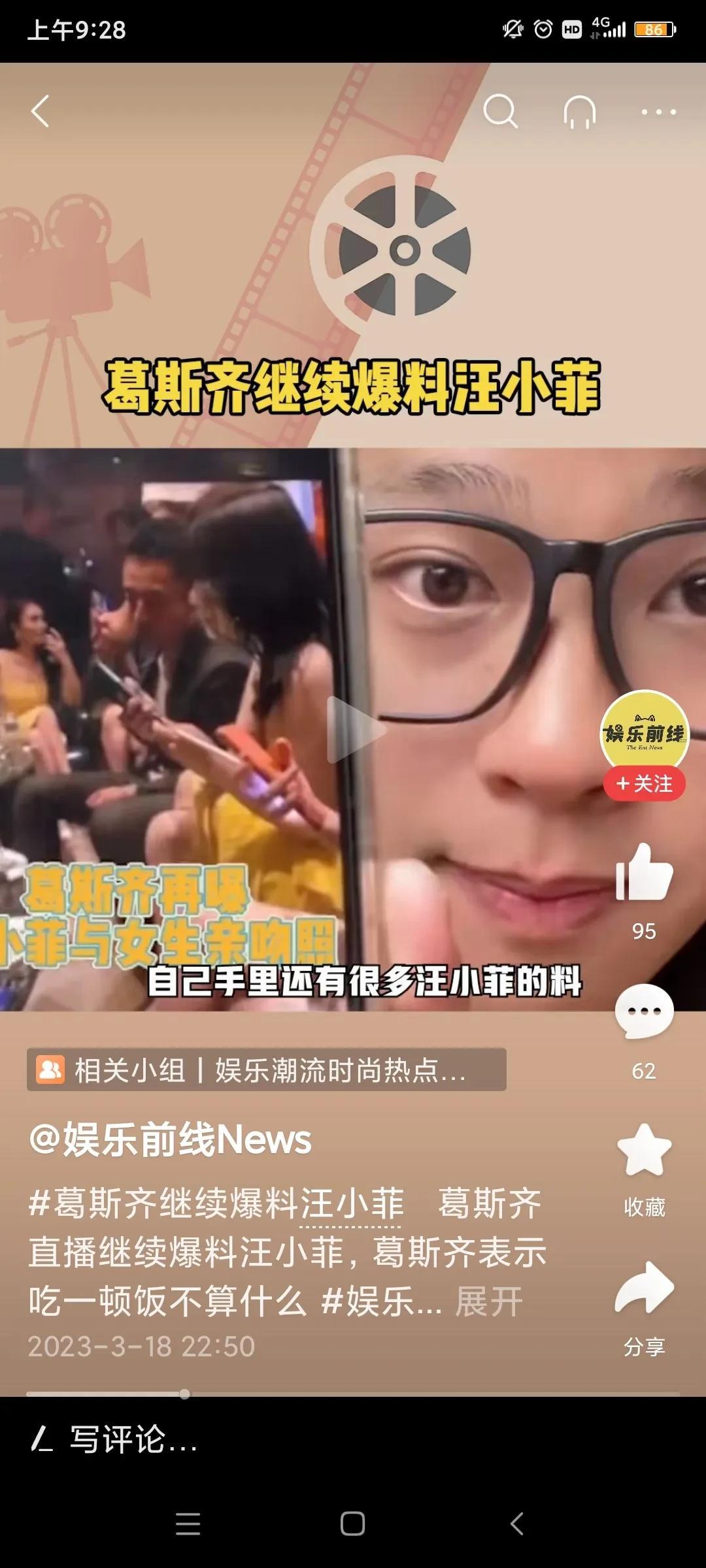
Task: Like this video with the thumbs-up
Action: 644,874
